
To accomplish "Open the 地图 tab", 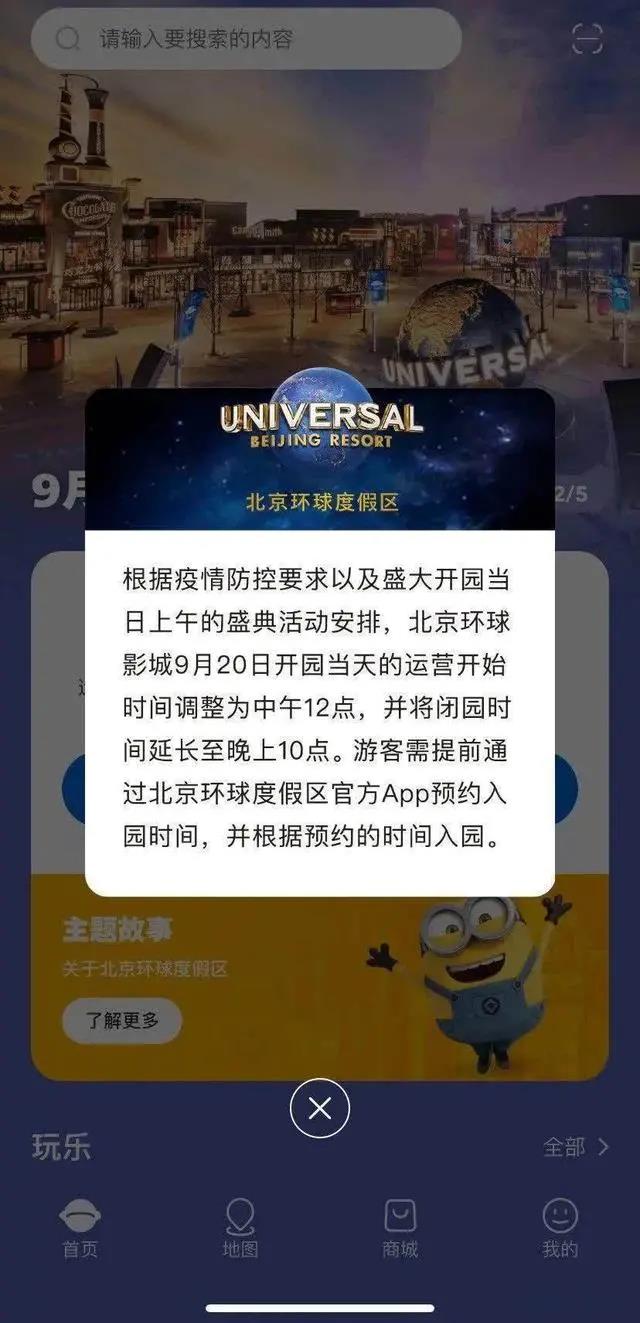I will (x=240, y=1229).
